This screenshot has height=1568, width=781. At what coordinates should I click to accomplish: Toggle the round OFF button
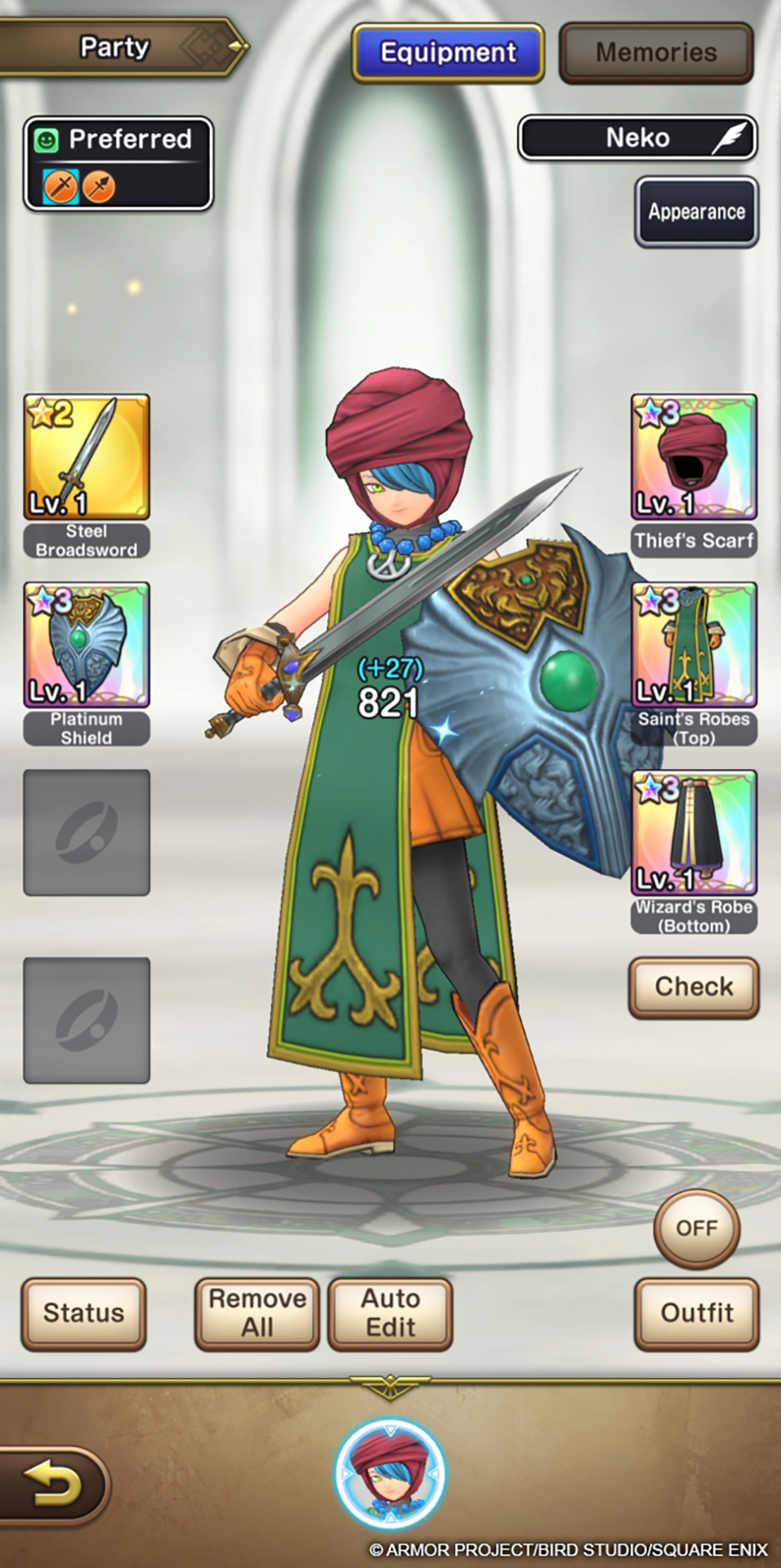[696, 1227]
